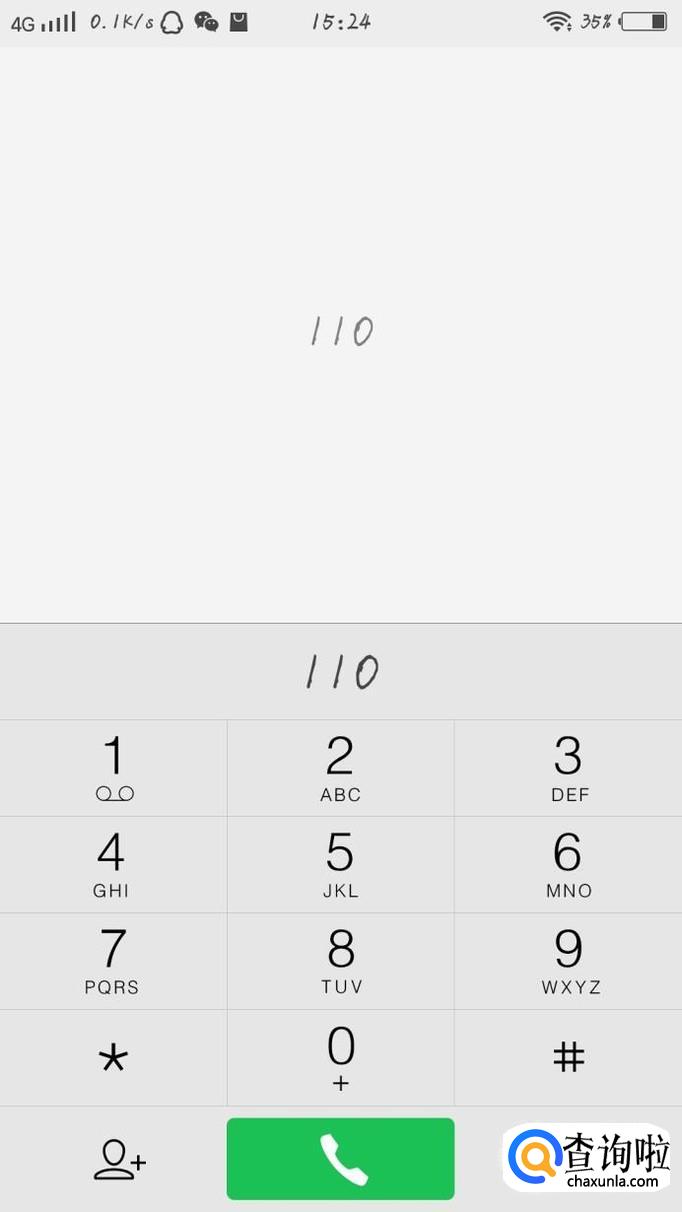Enter digit 7 PQRS

click(x=113, y=961)
